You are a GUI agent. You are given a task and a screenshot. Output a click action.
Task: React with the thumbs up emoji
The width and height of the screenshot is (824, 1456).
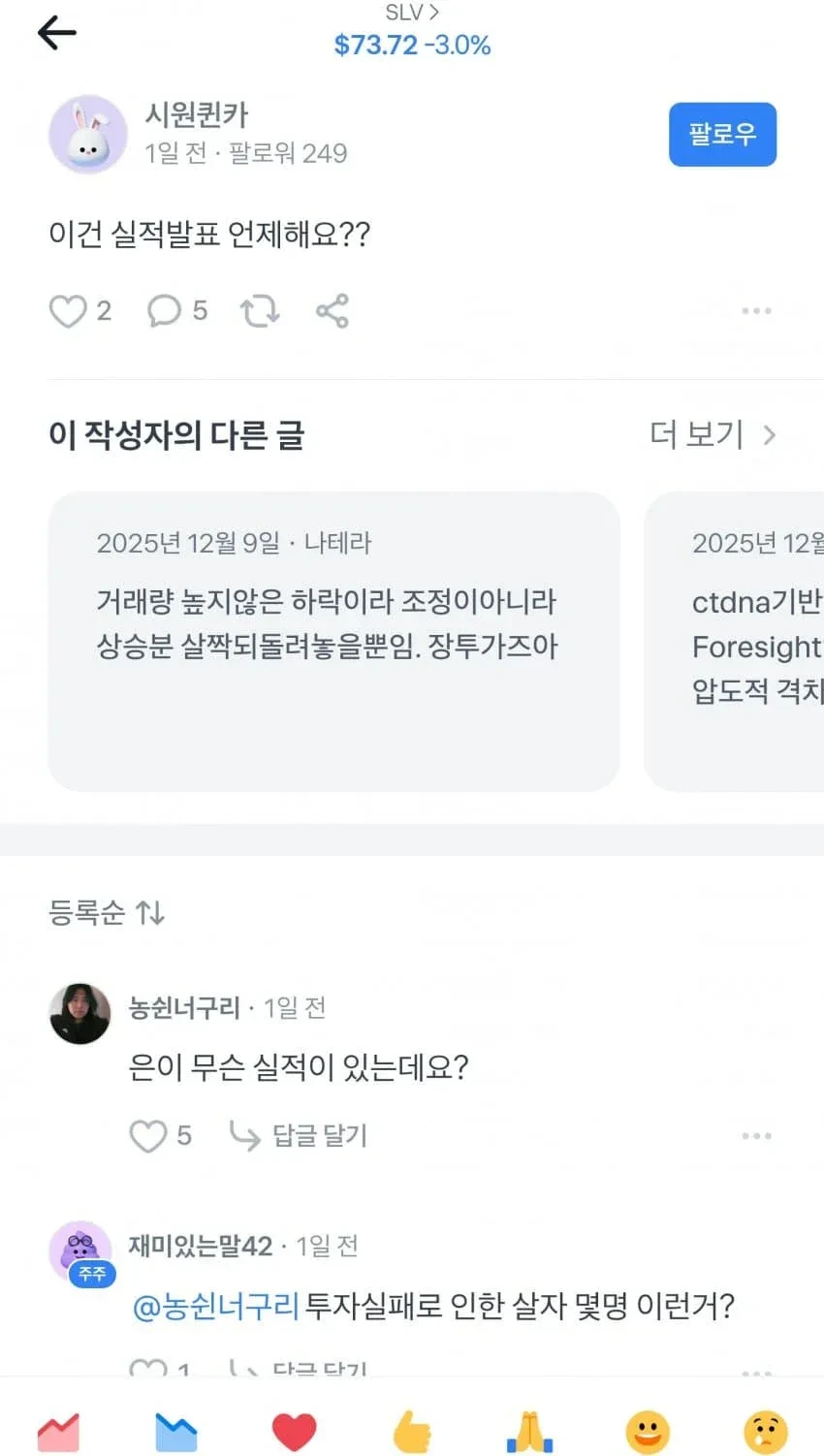click(x=412, y=1432)
